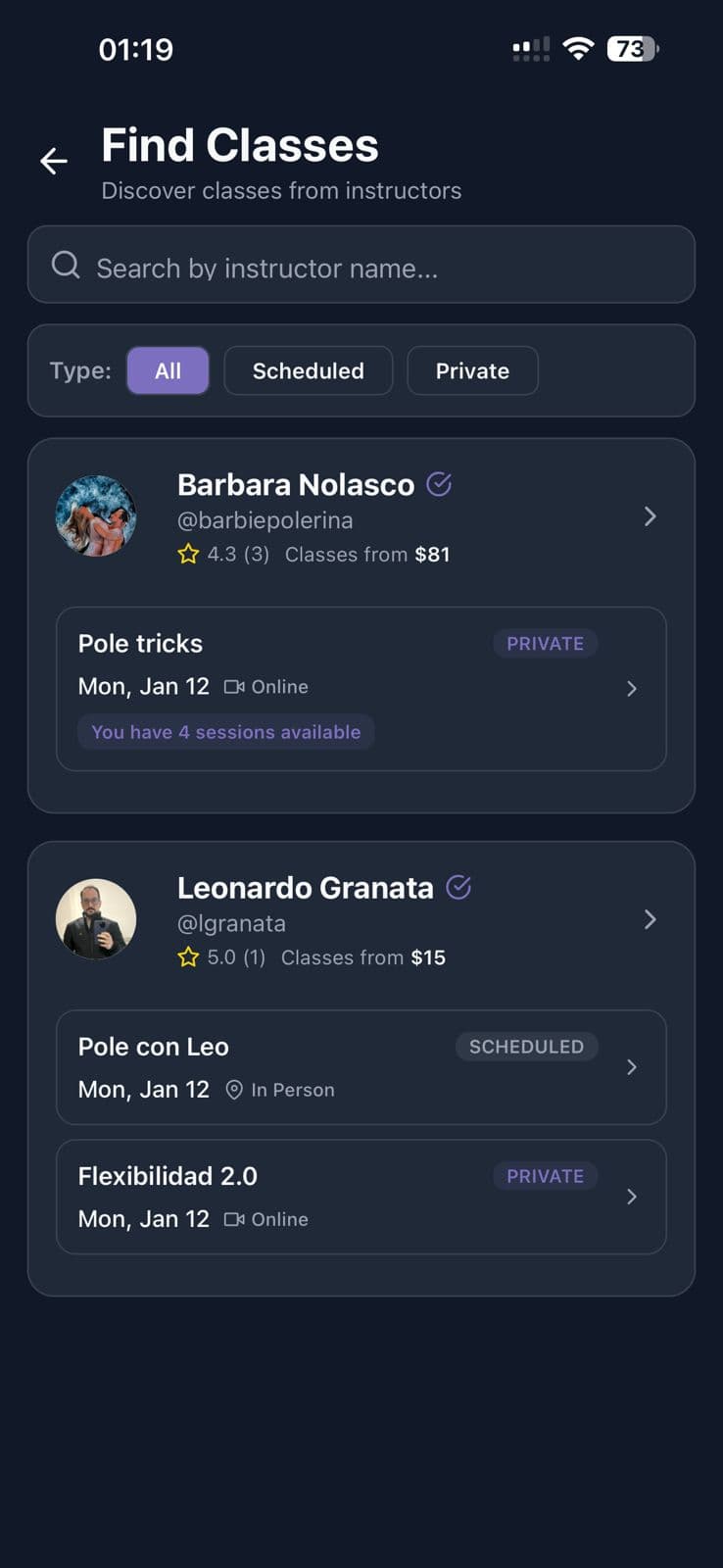Click the 4 sessions available badge
723x1568 pixels.
tap(225, 732)
